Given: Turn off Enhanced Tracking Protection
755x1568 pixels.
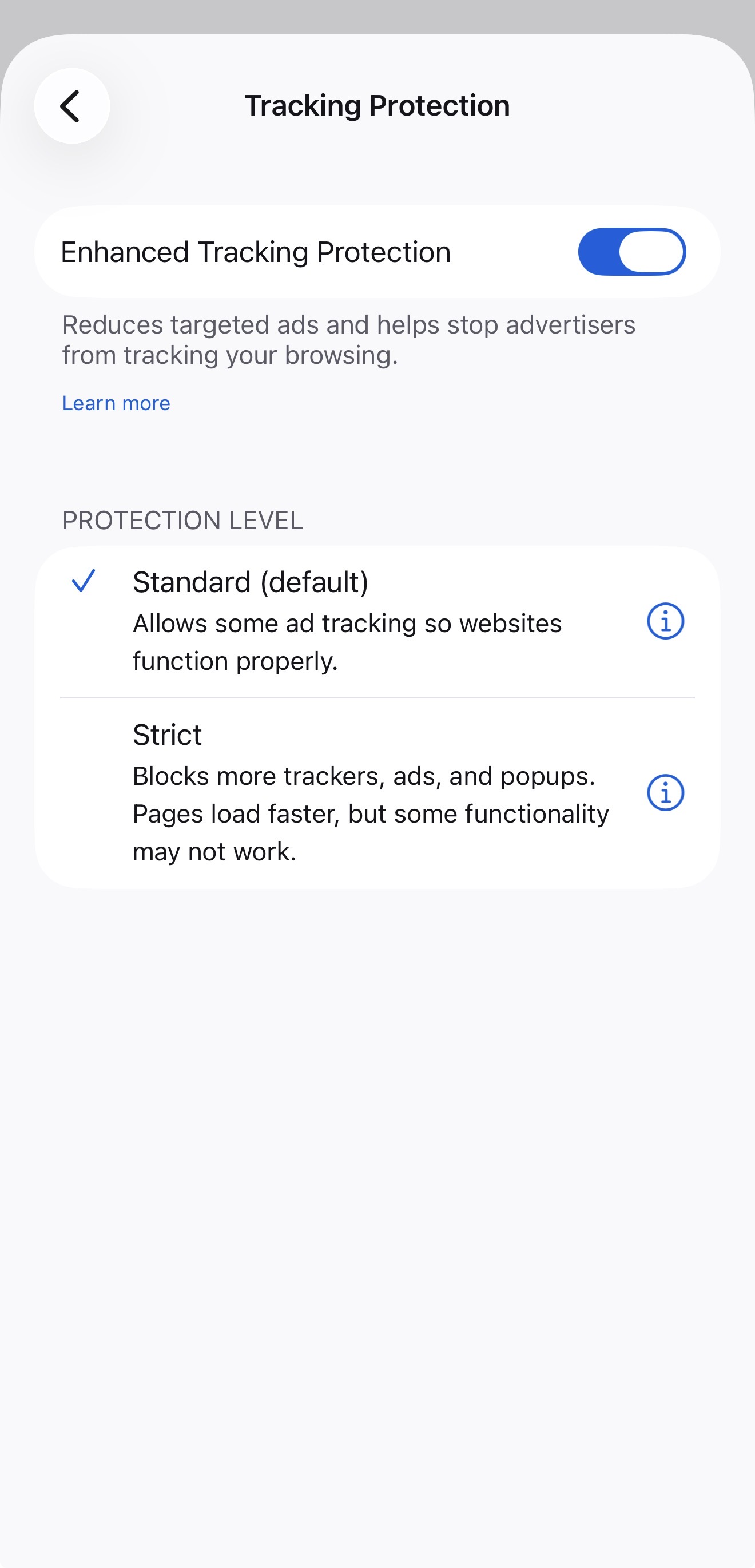Looking at the screenshot, I should tap(631, 252).
